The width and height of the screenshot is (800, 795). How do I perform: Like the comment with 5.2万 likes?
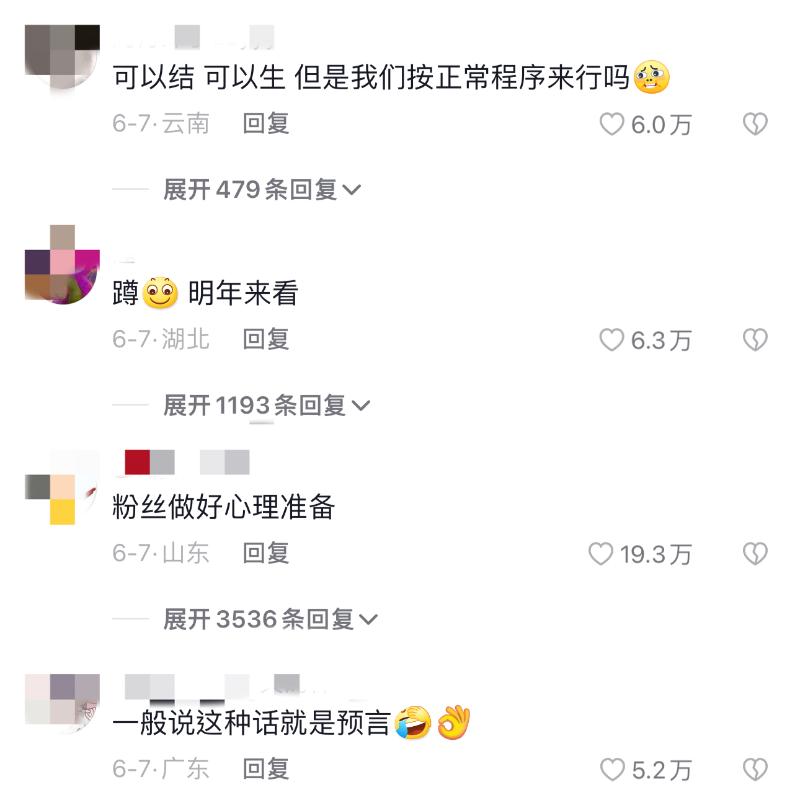[x=611, y=770]
